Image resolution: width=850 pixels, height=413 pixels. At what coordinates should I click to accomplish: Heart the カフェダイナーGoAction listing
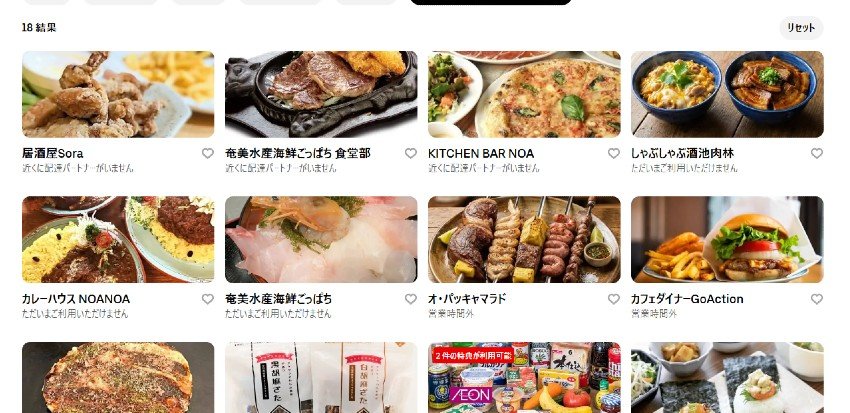pyautogui.click(x=817, y=299)
